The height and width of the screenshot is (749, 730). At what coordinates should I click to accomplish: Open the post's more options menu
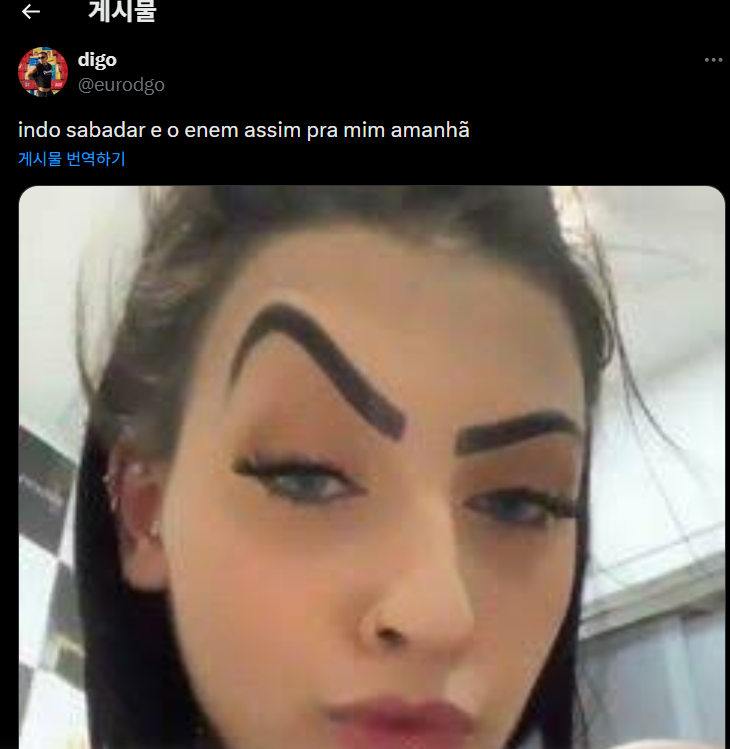(712, 60)
